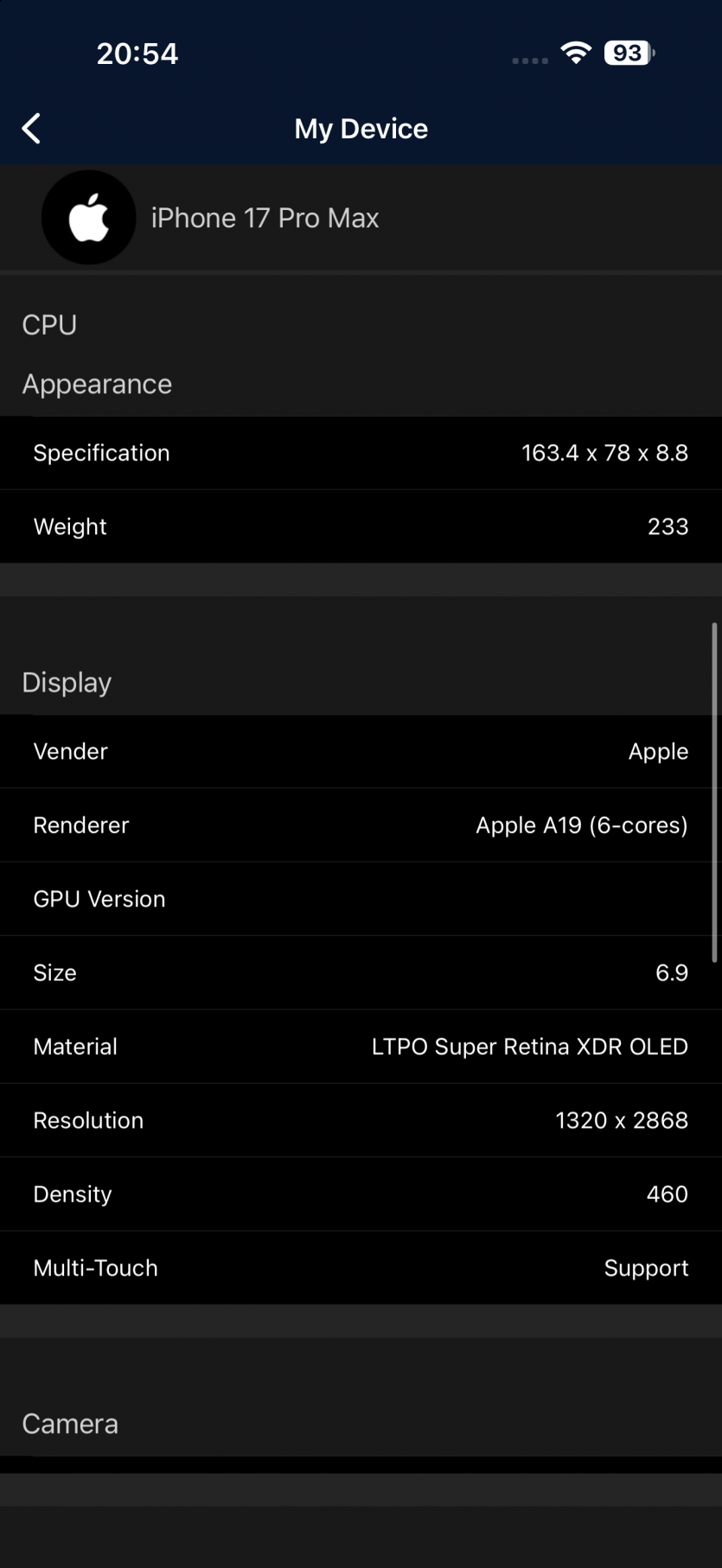Go back from My Device
722x1568 pixels.
pos(31,129)
